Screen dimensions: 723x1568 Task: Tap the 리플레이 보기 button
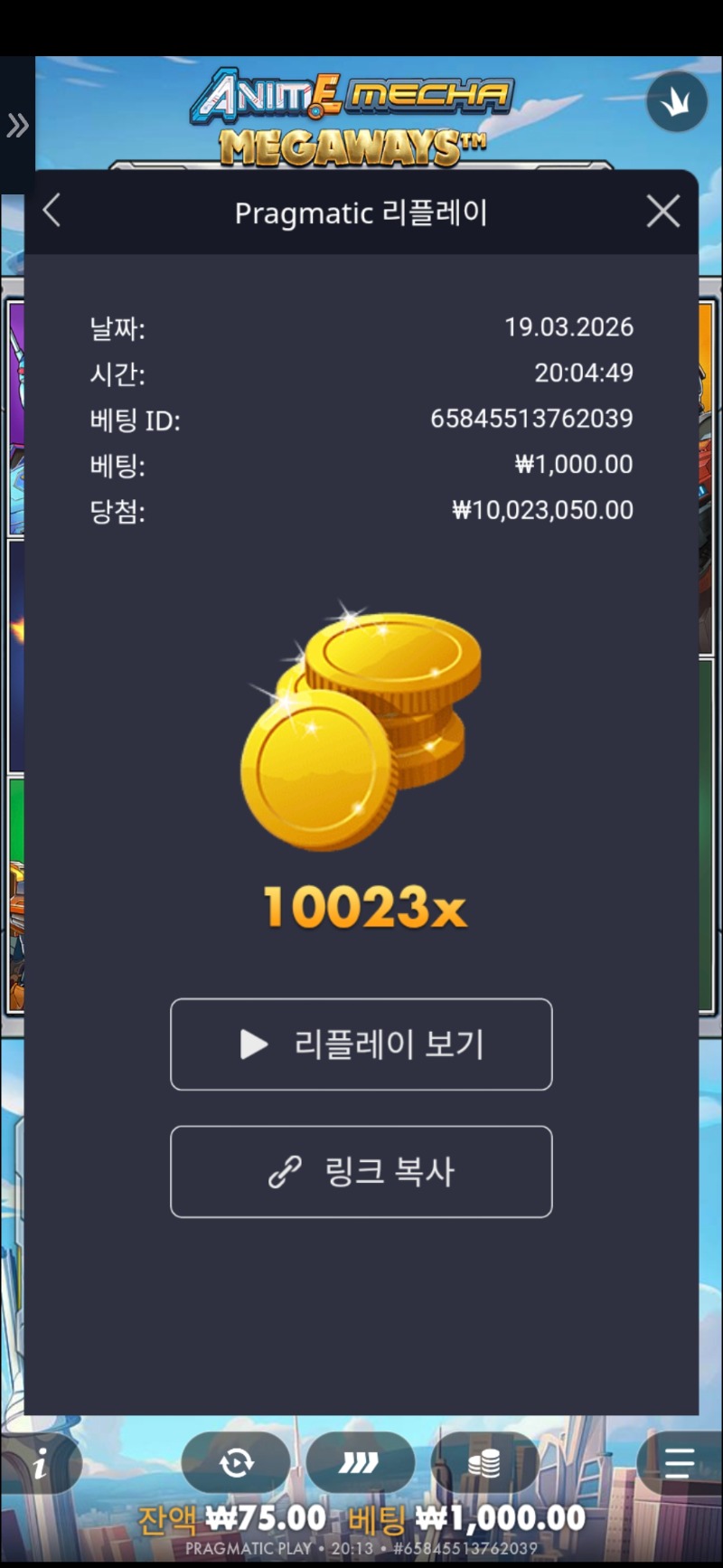point(361,1044)
